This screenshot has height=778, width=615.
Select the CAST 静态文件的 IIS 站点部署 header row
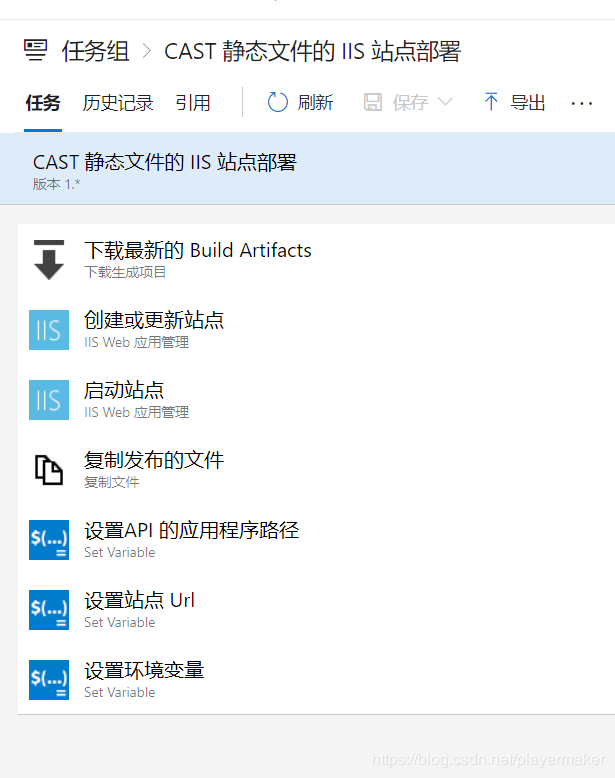(300, 169)
